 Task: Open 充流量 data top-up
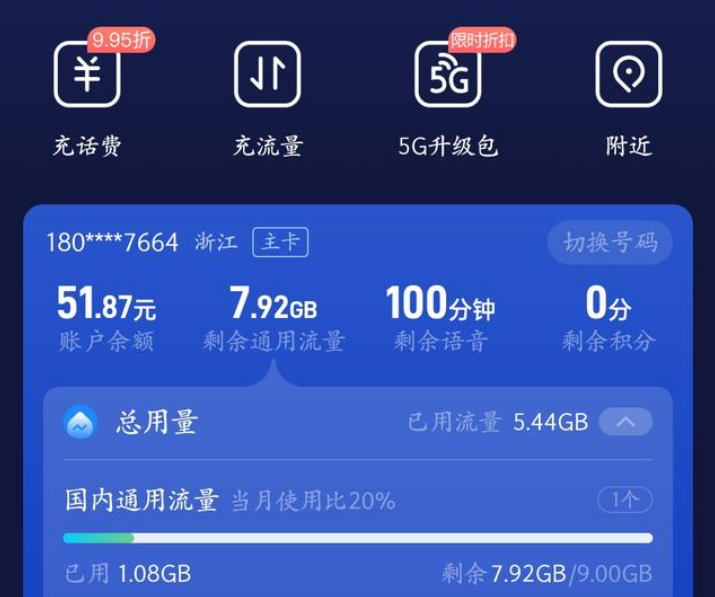point(267,76)
